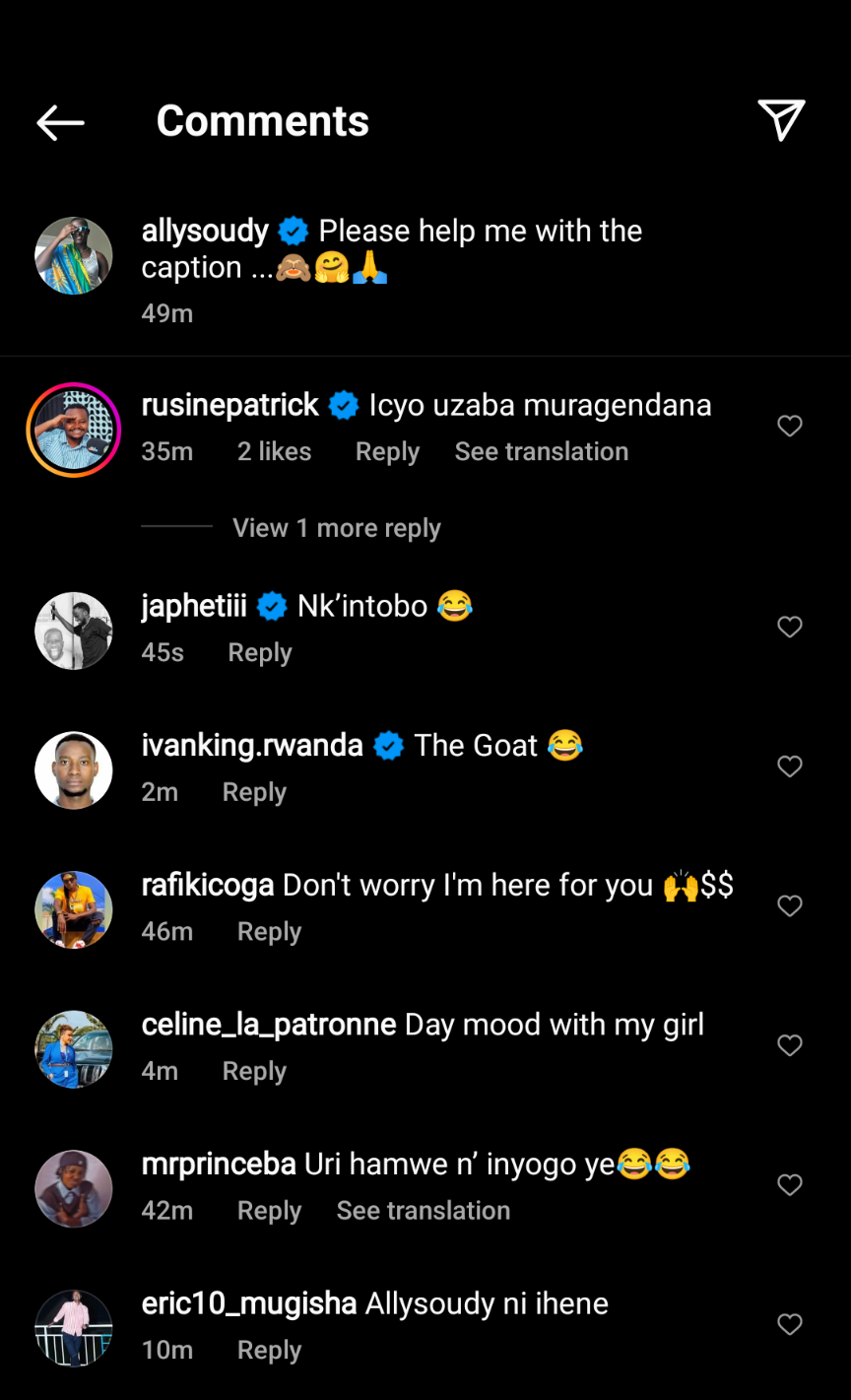
Task: Reply to rafikicoga's comment
Action: click(269, 931)
